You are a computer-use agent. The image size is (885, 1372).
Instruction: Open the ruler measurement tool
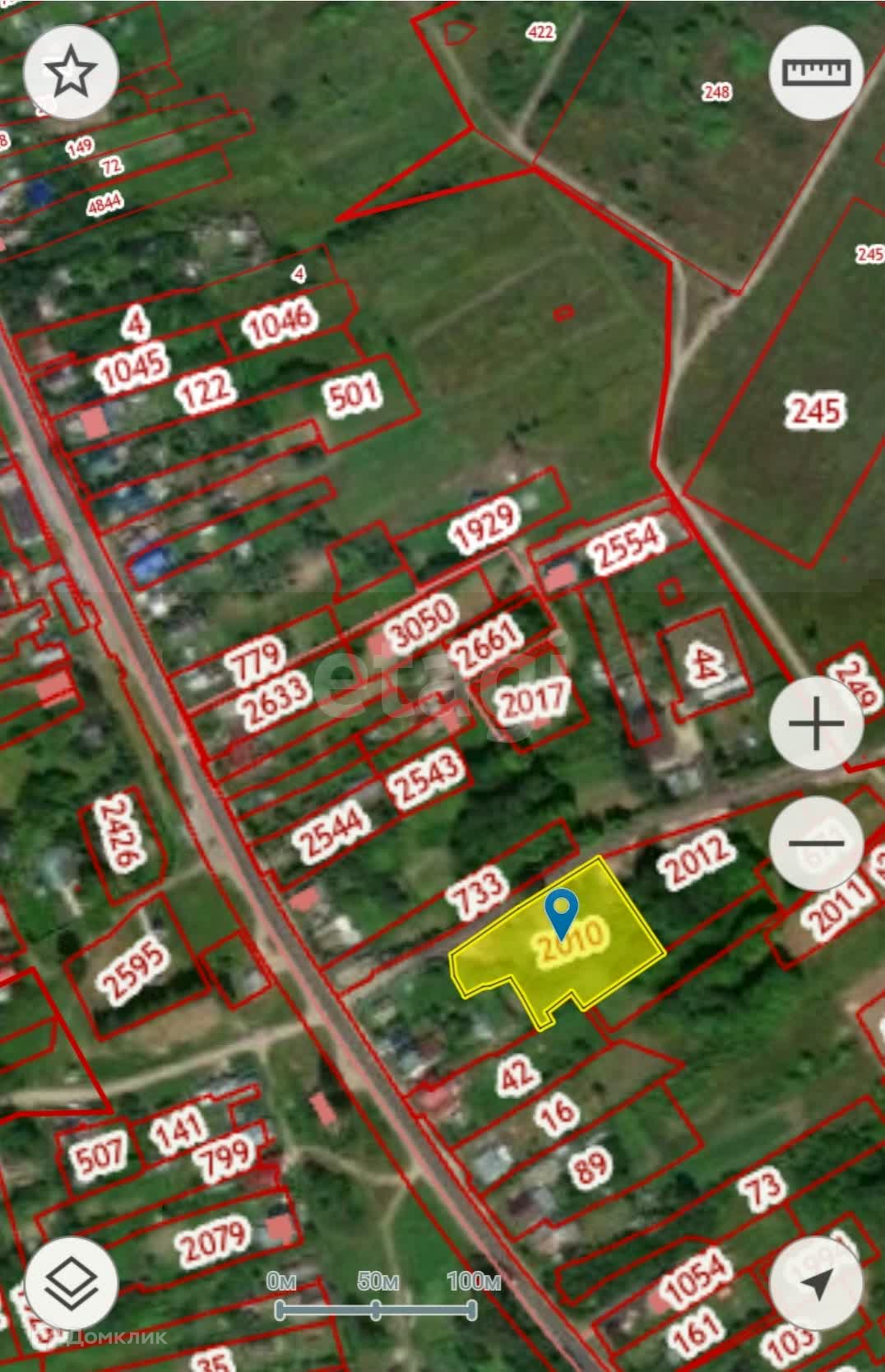point(816,72)
